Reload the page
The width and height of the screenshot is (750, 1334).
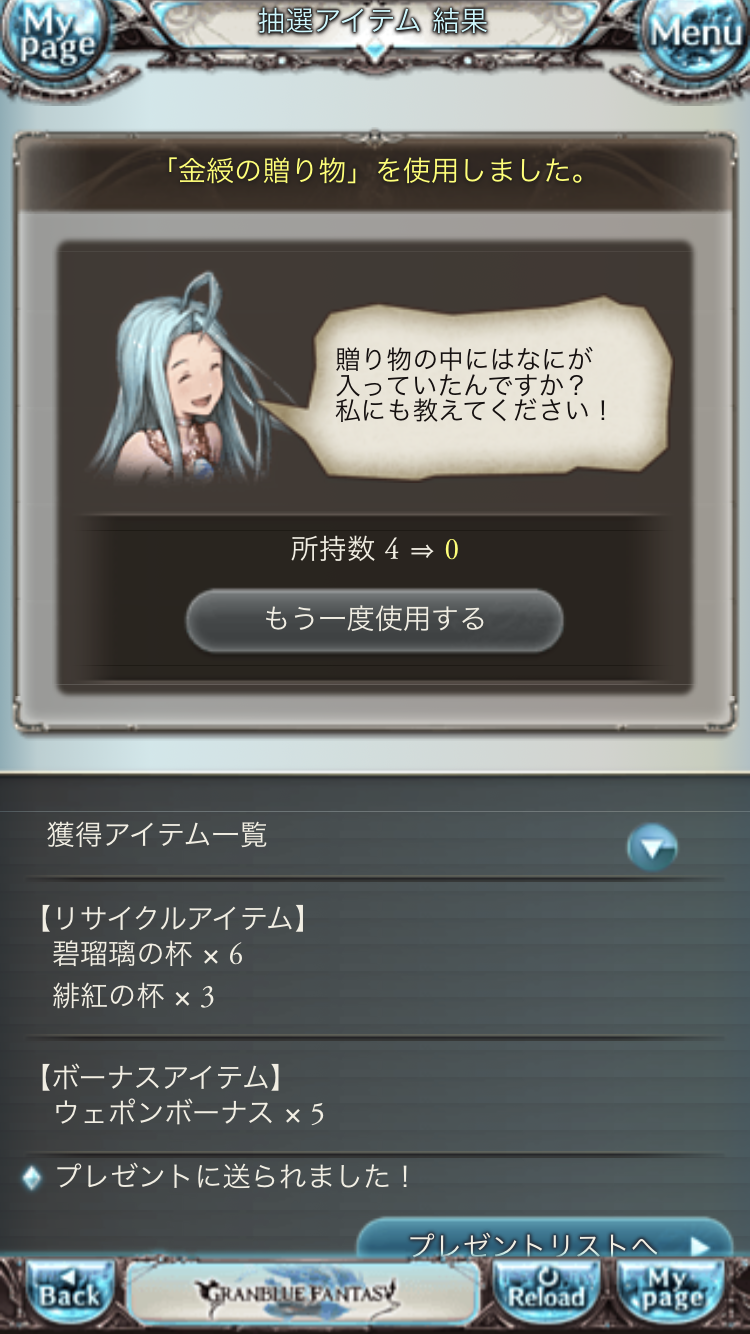tap(546, 1294)
